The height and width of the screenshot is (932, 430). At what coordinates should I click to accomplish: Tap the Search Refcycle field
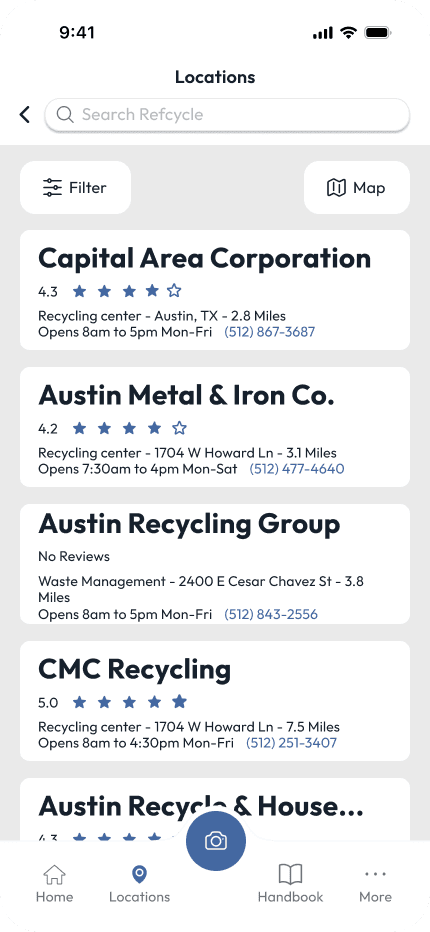pyautogui.click(x=227, y=115)
